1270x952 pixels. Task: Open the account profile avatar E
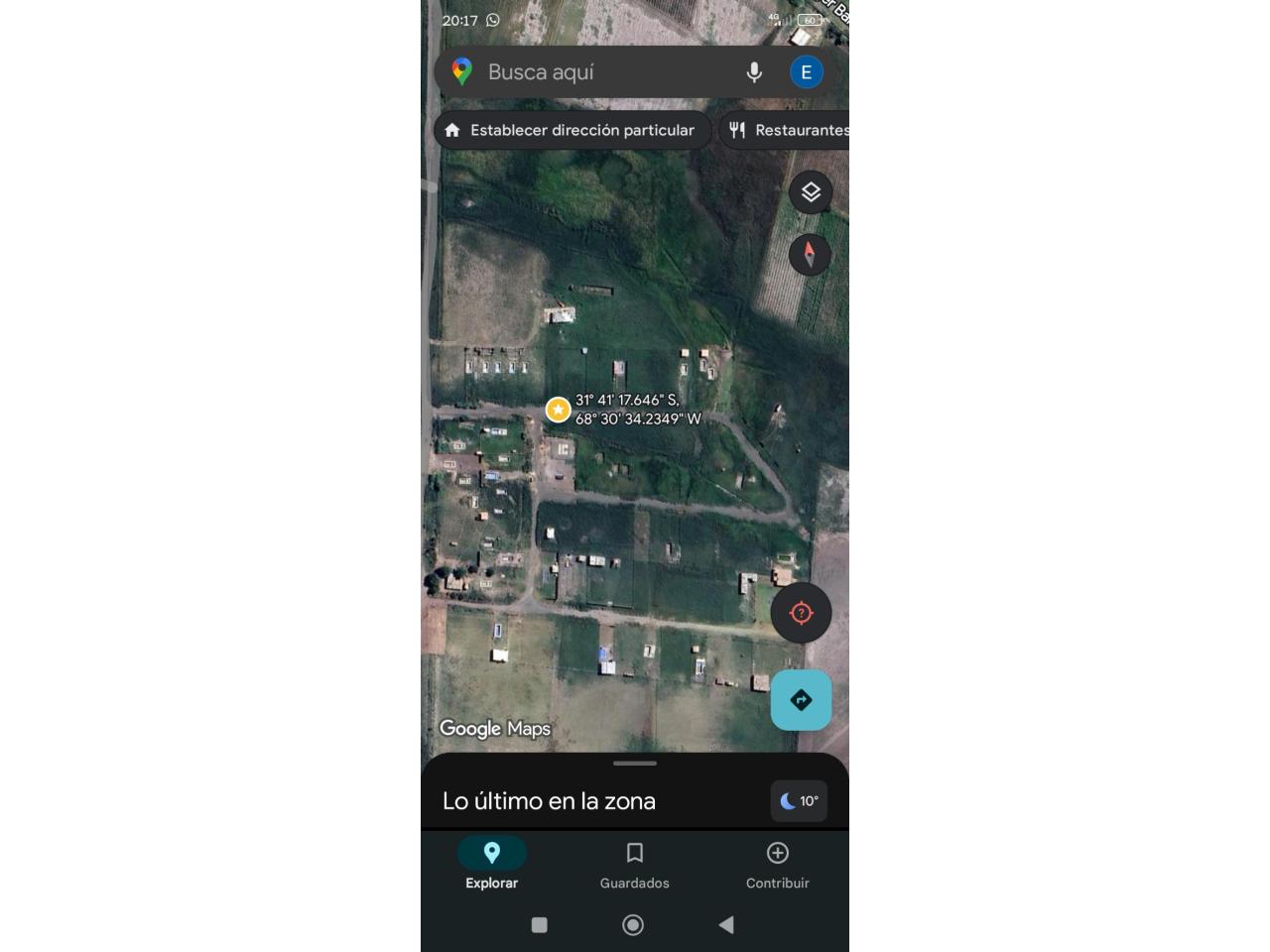pyautogui.click(x=806, y=72)
